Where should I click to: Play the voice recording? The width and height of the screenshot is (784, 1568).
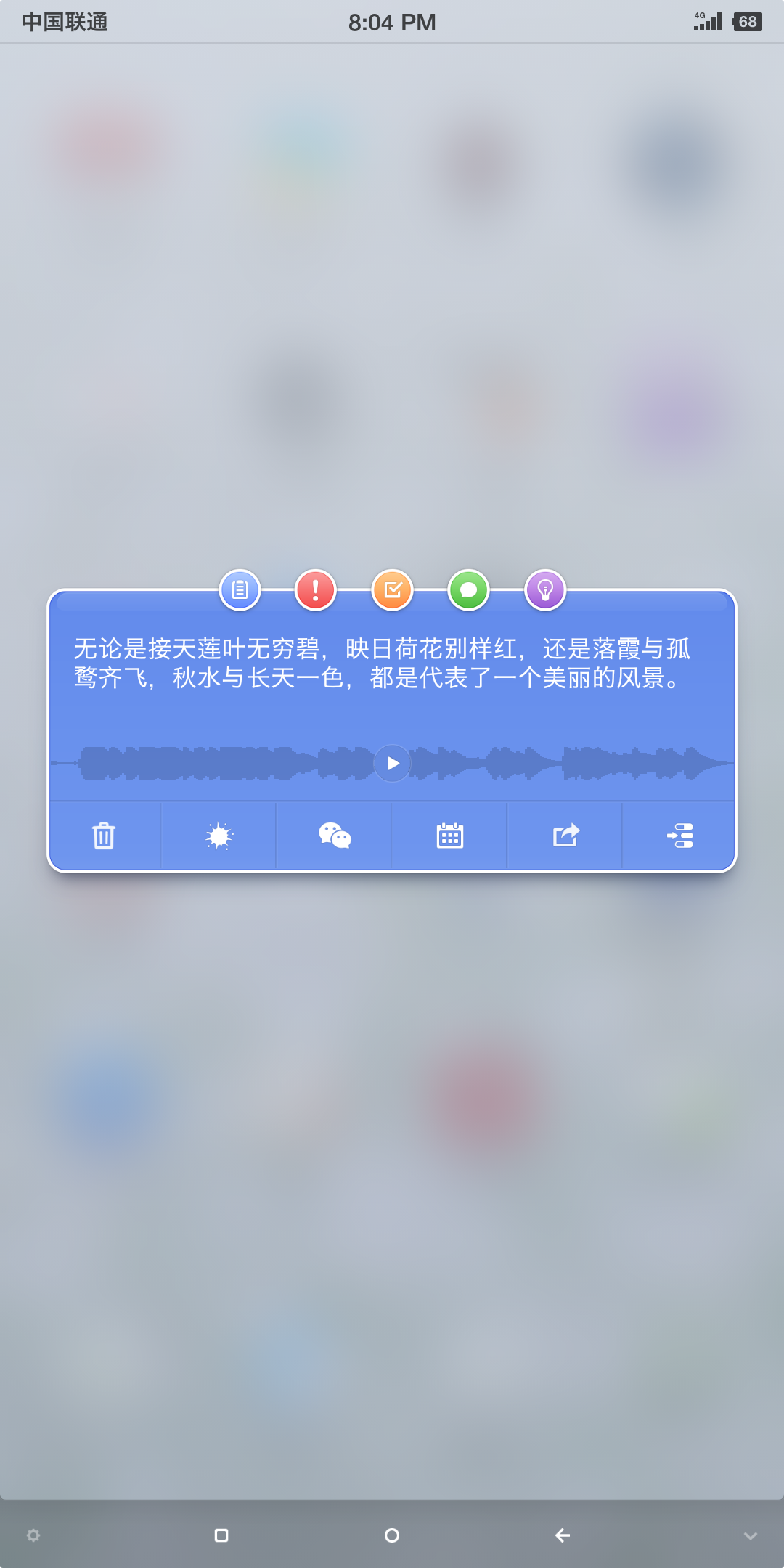[x=392, y=763]
